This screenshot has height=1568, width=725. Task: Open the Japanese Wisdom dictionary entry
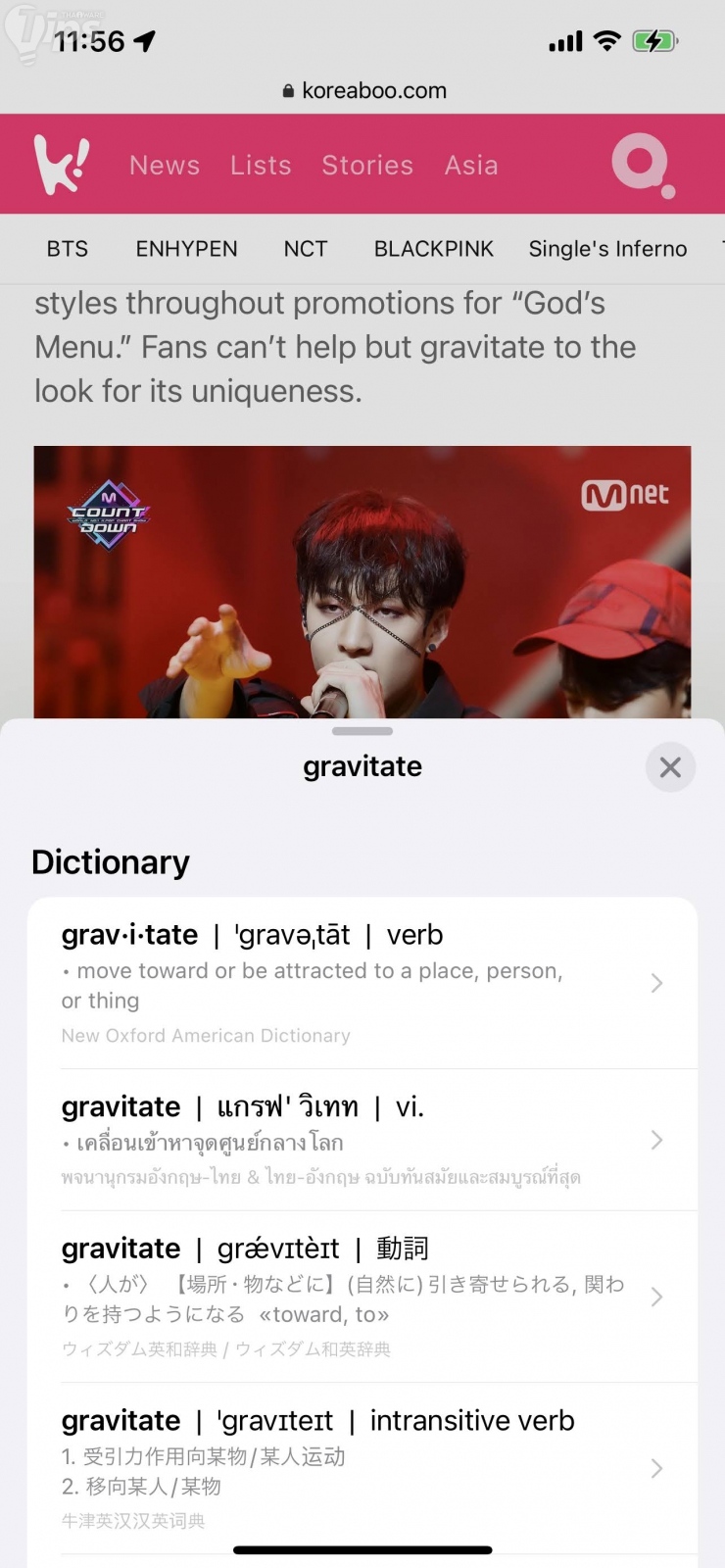point(362,1297)
